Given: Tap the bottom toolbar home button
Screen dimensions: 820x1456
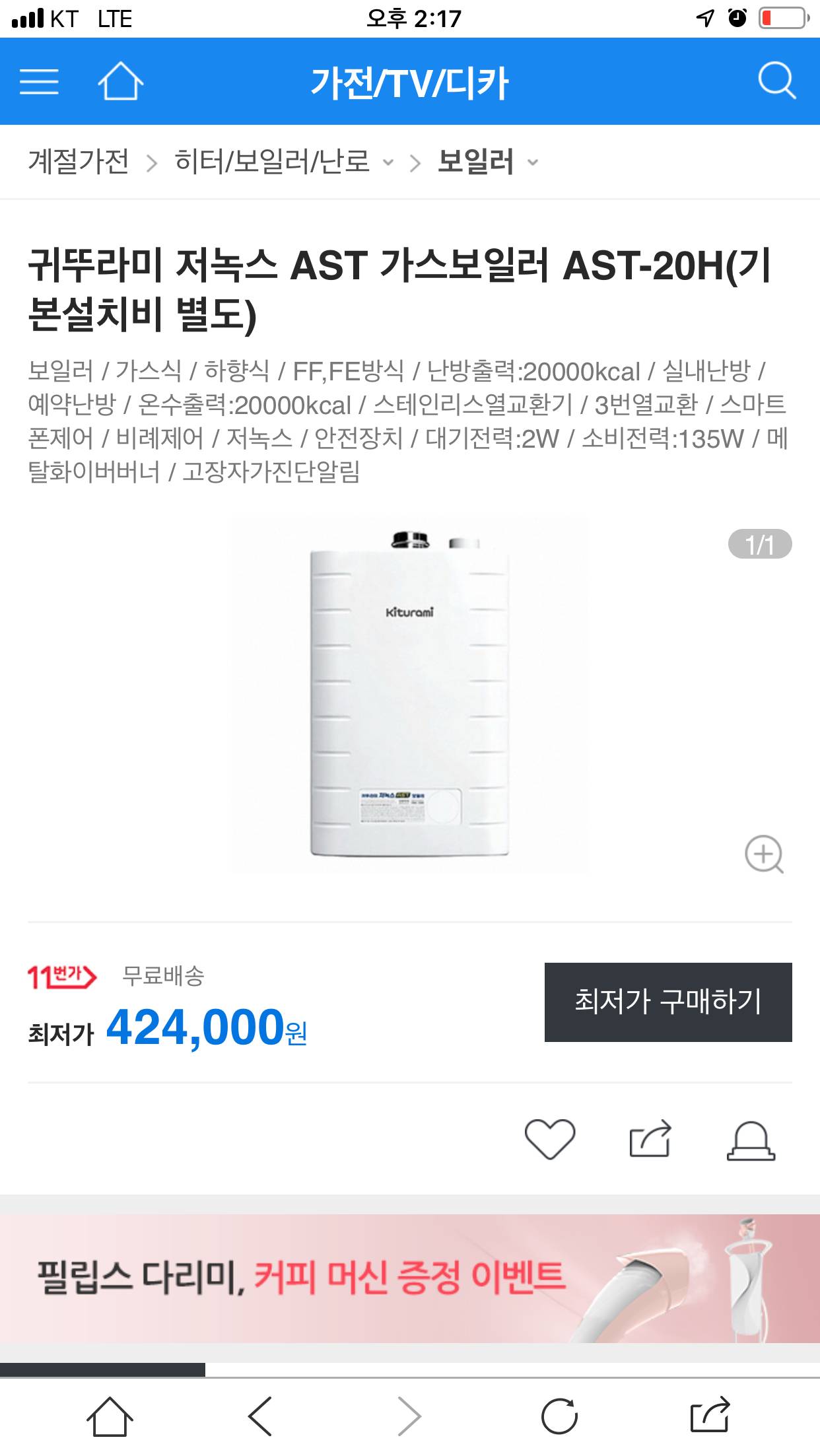Looking at the screenshot, I should pyautogui.click(x=110, y=1416).
